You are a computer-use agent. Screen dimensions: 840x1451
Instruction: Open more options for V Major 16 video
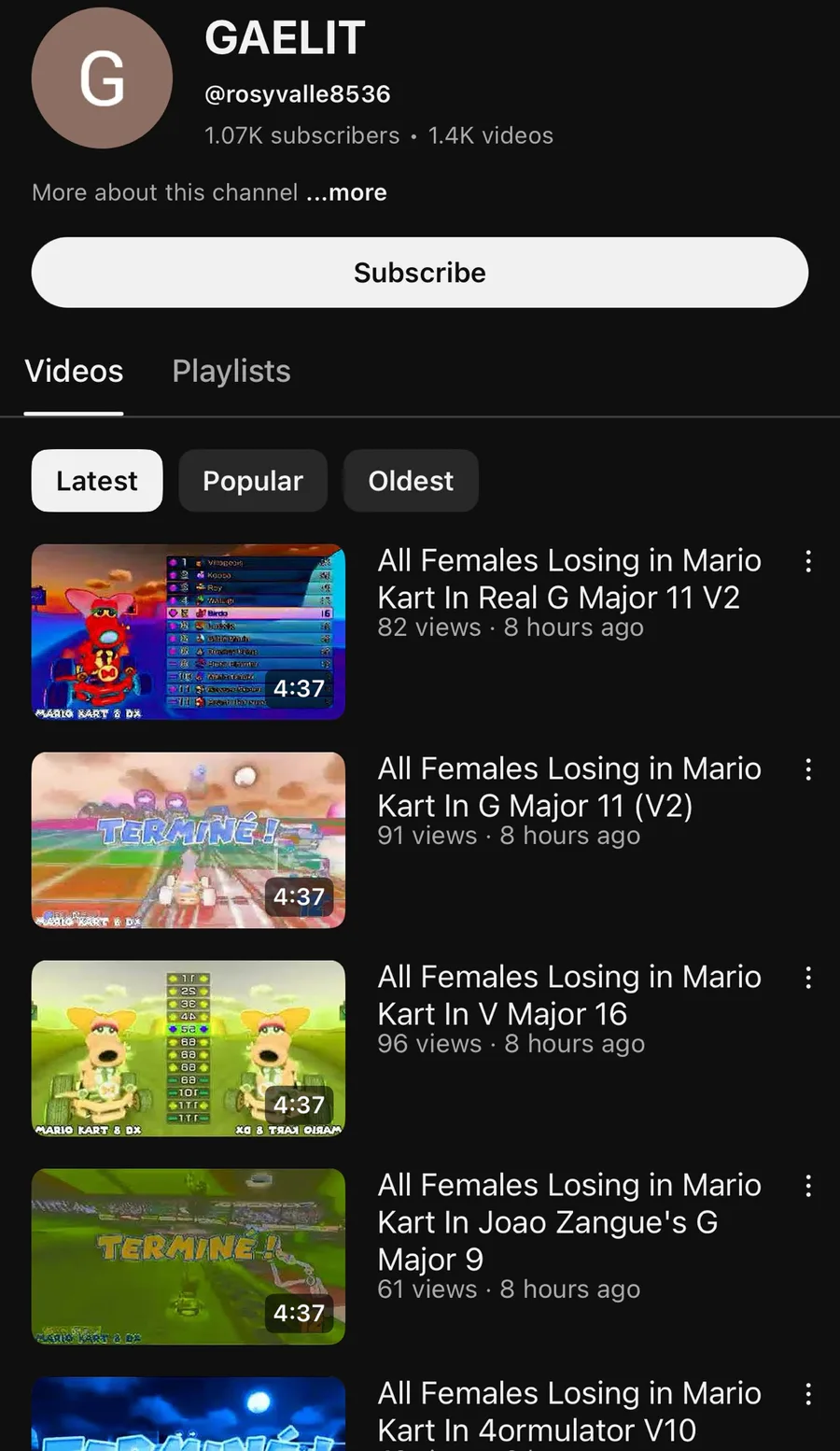808,978
